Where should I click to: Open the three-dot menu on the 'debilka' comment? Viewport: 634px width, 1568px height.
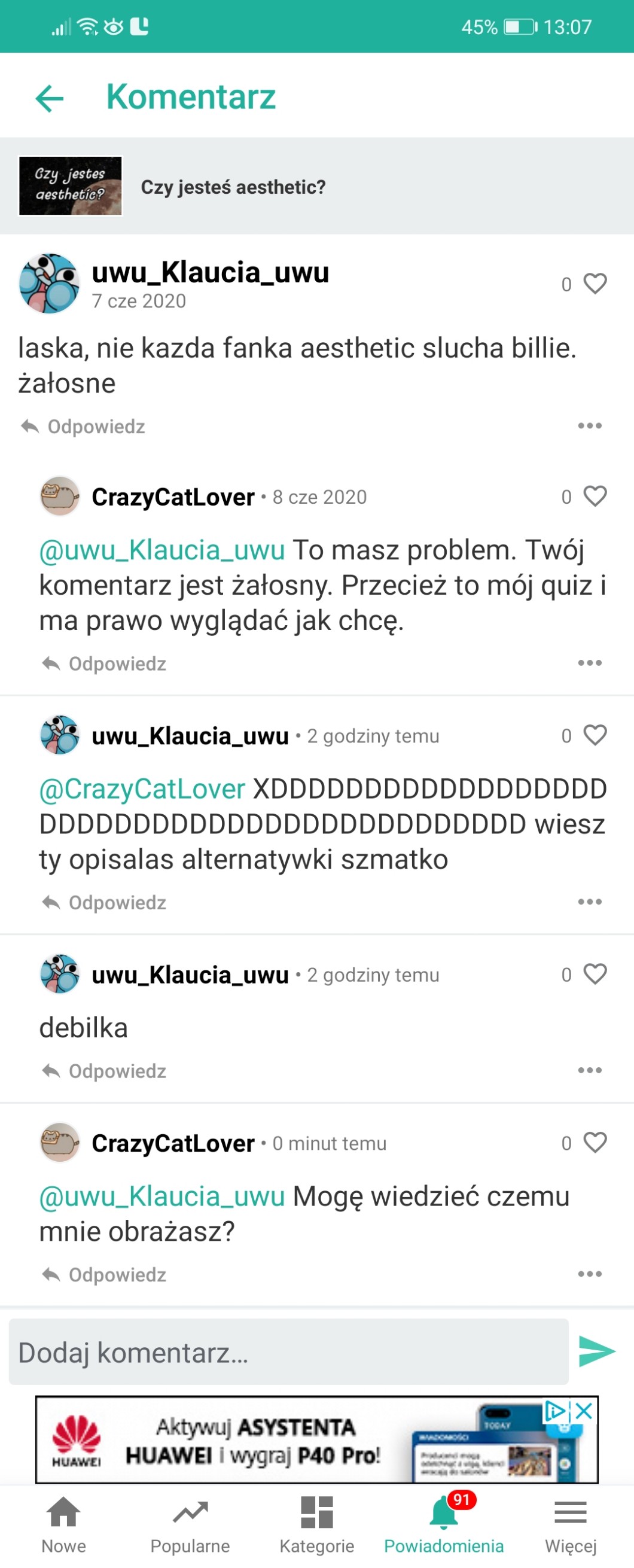(x=590, y=1070)
